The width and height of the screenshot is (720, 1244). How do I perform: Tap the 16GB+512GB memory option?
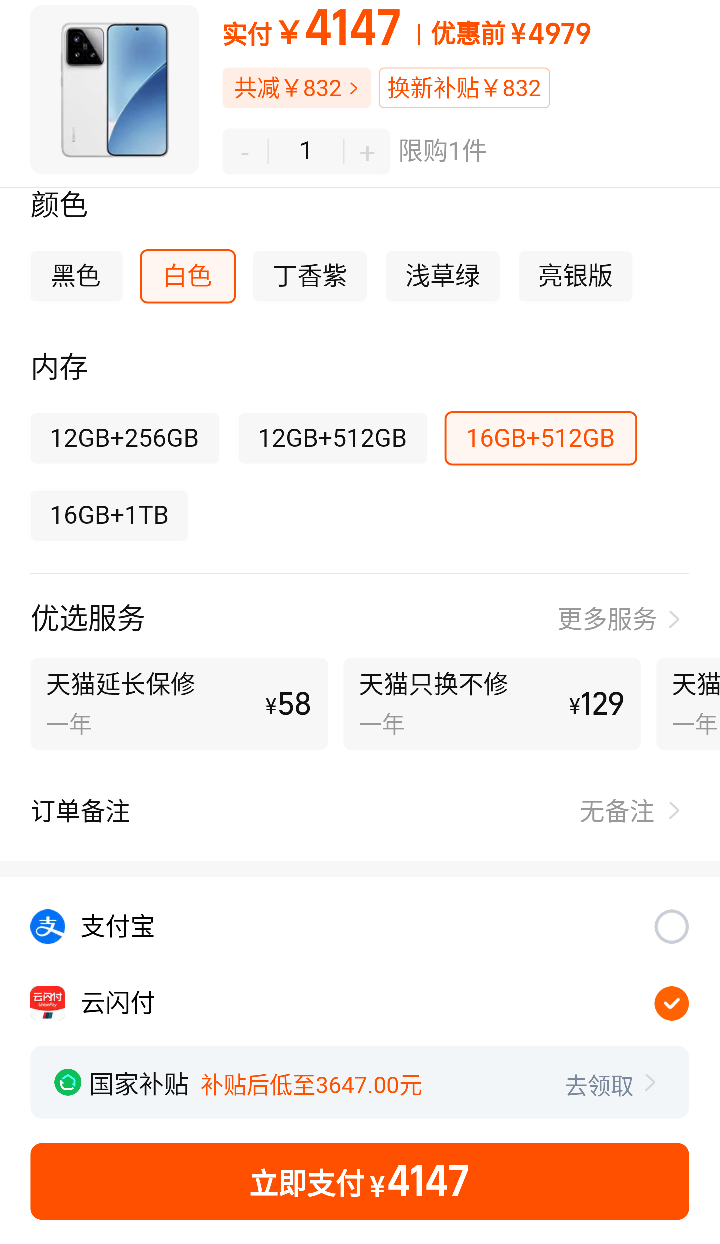point(540,438)
